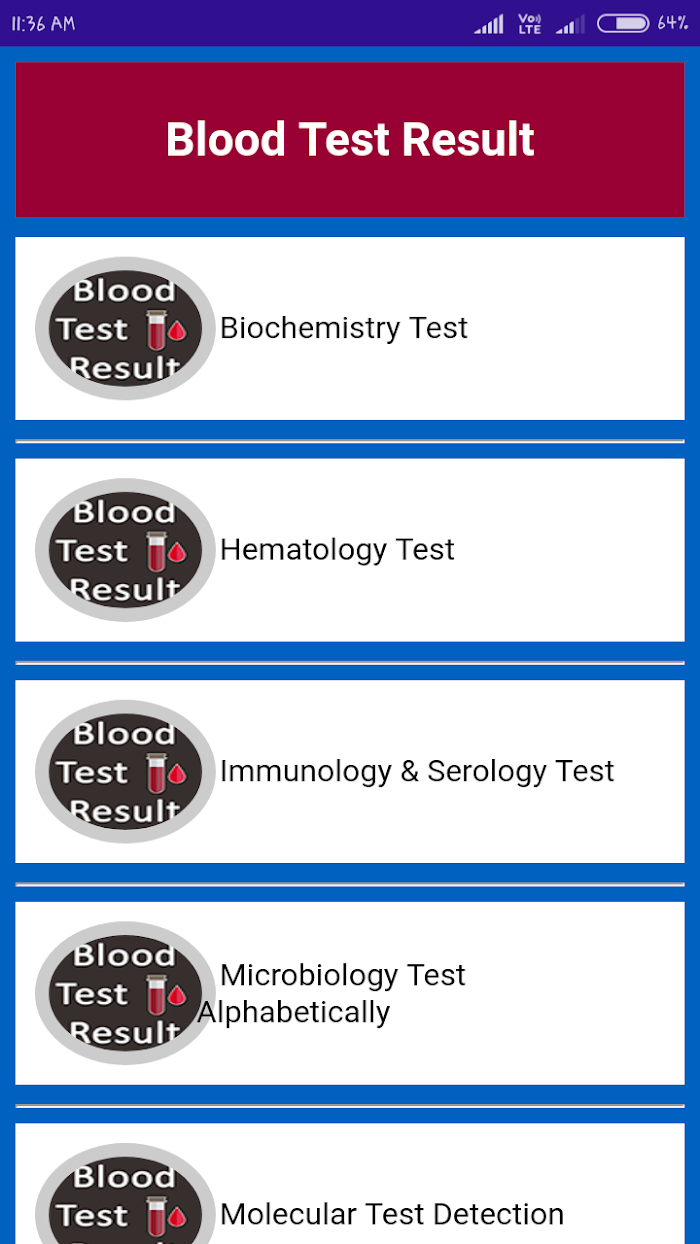Select the Hematology Test row

point(350,550)
